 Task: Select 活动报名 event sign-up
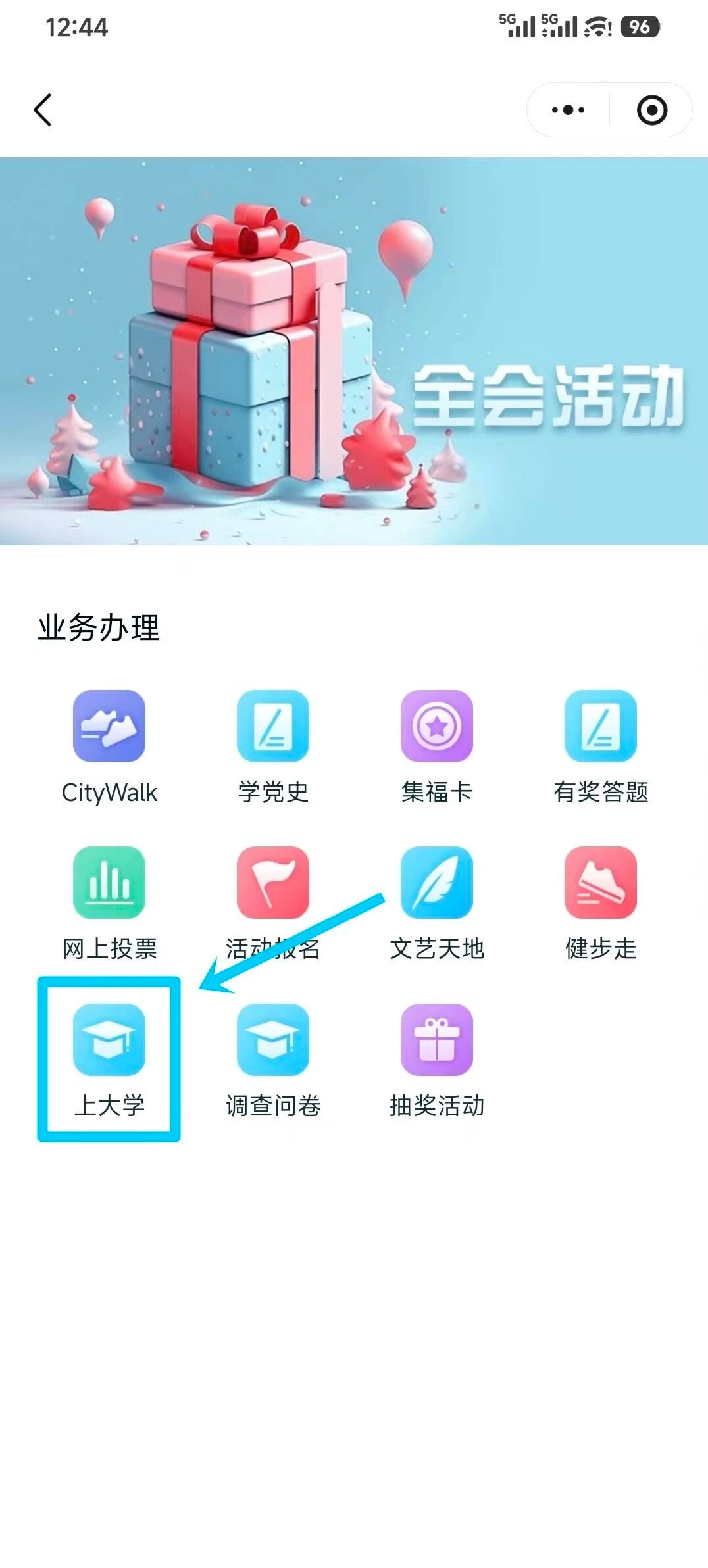click(x=273, y=883)
